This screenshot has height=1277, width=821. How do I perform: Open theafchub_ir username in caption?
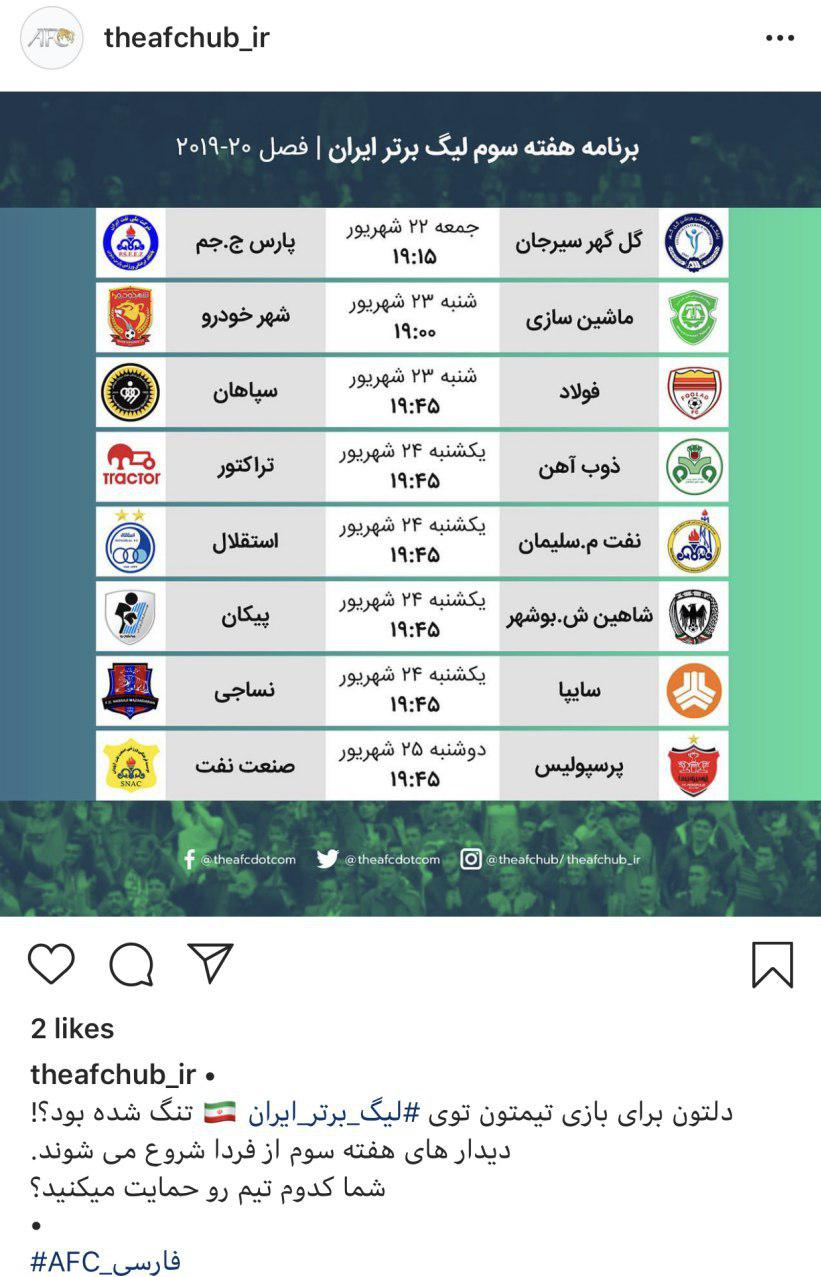pos(113,1074)
